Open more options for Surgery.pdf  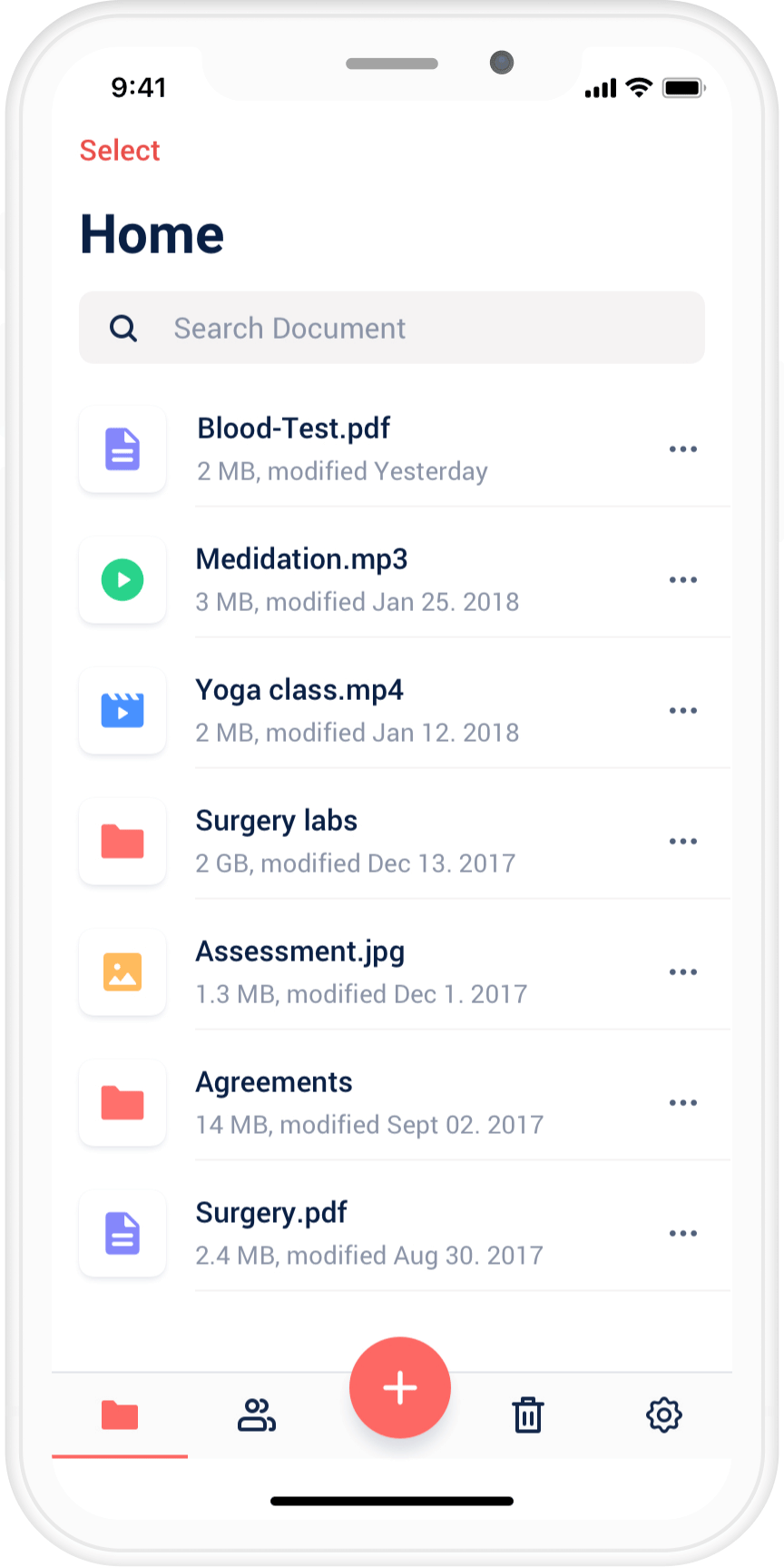pyautogui.click(x=683, y=1234)
